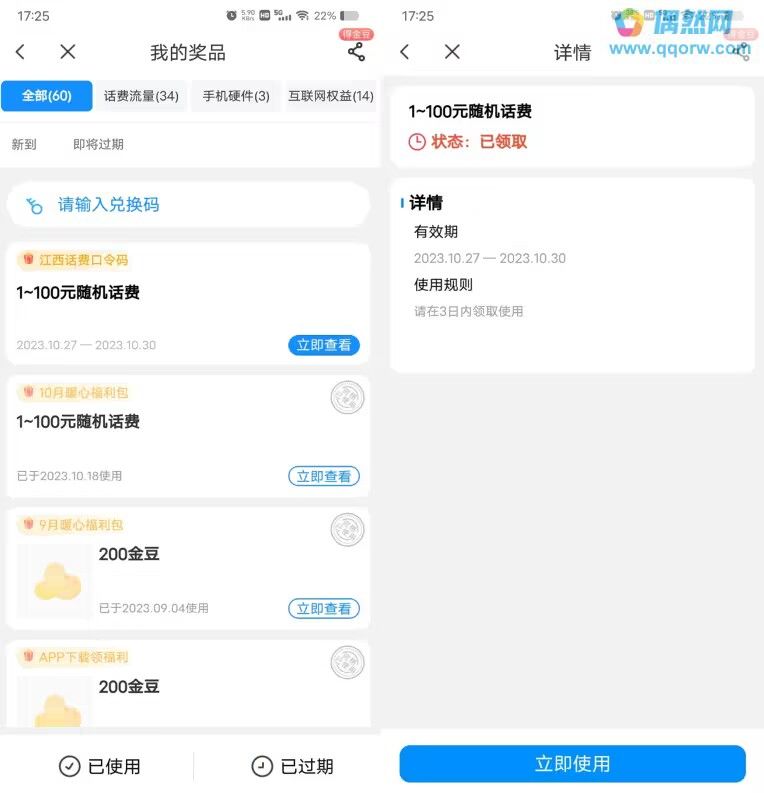The width and height of the screenshot is (764, 793).
Task: Filter prizes by 即将过期
Action: coord(98,144)
